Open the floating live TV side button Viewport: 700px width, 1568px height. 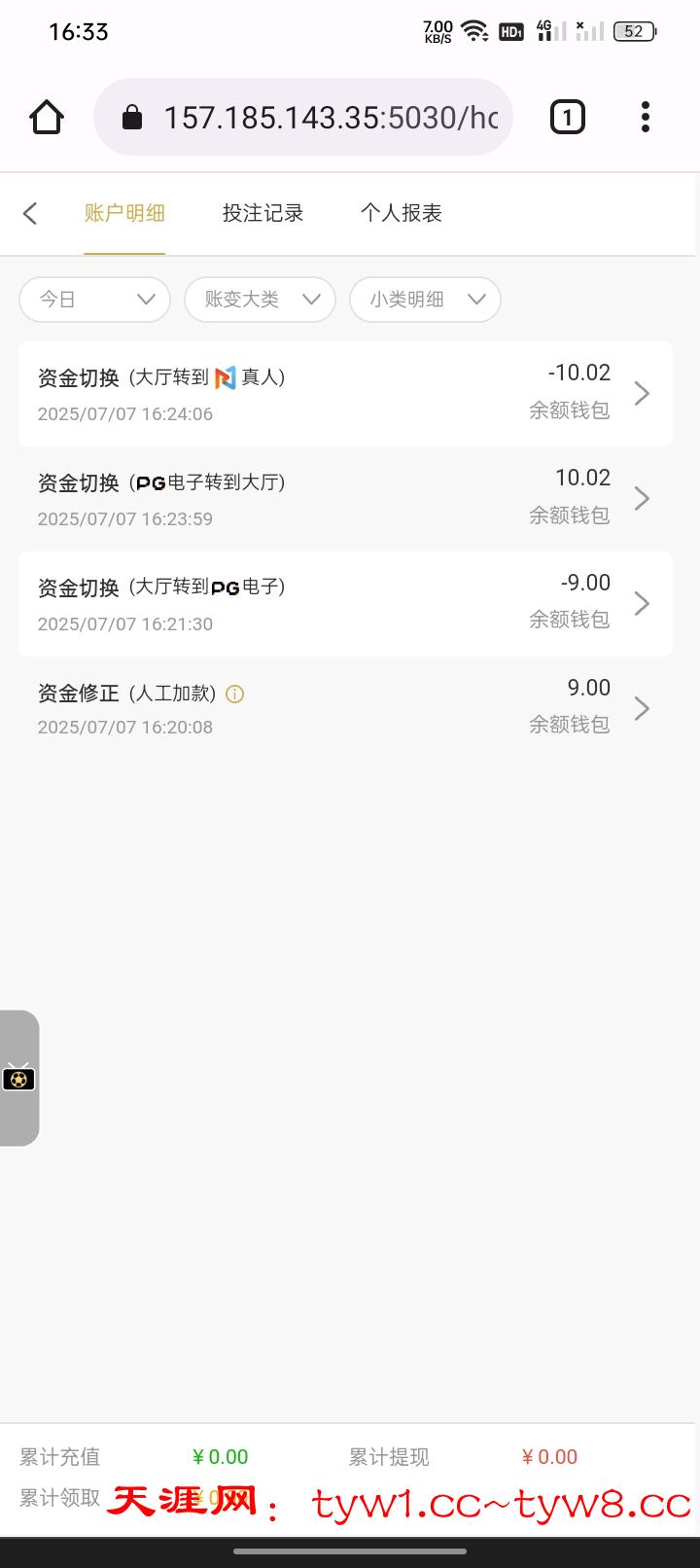pyautogui.click(x=19, y=1078)
